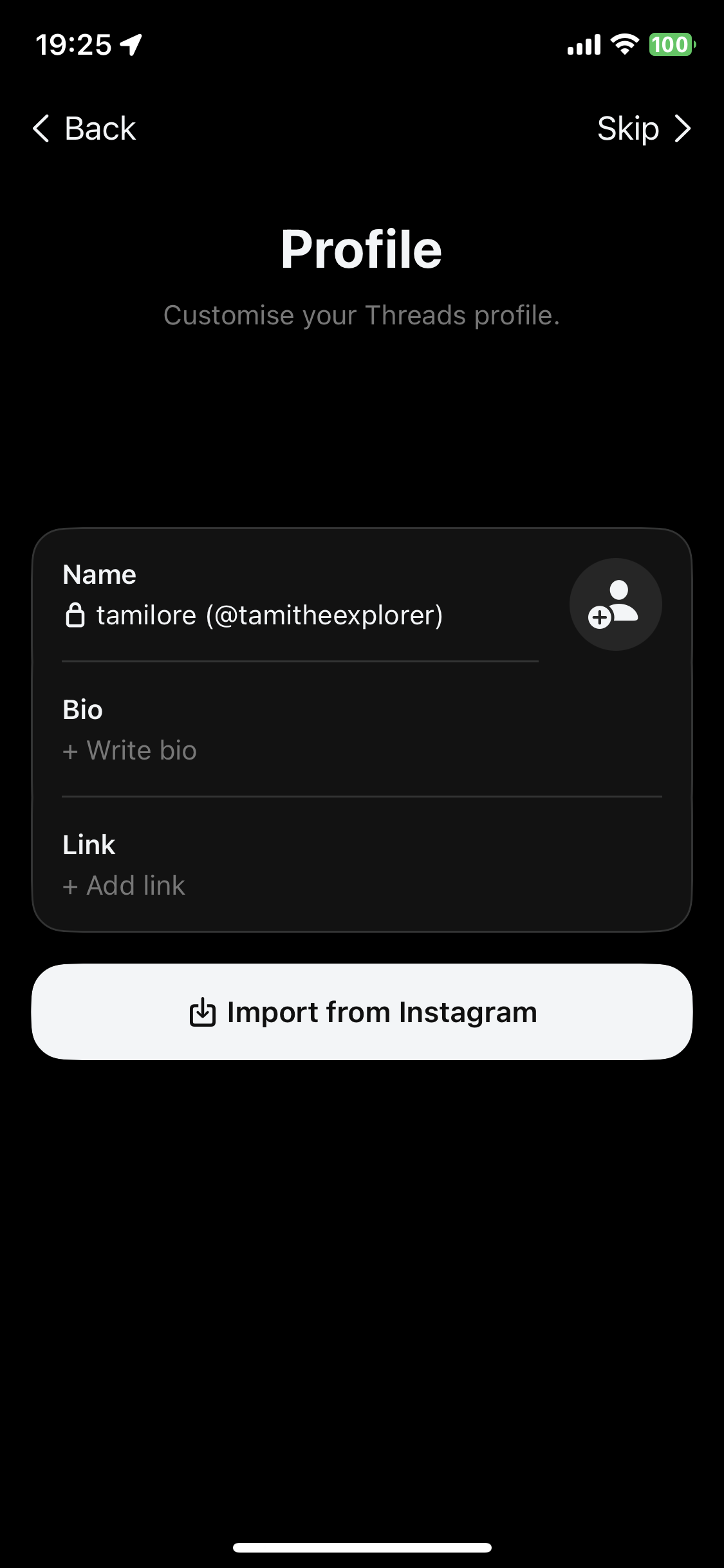The image size is (724, 1568).
Task: Import profile from Instagram
Action: [362, 1012]
